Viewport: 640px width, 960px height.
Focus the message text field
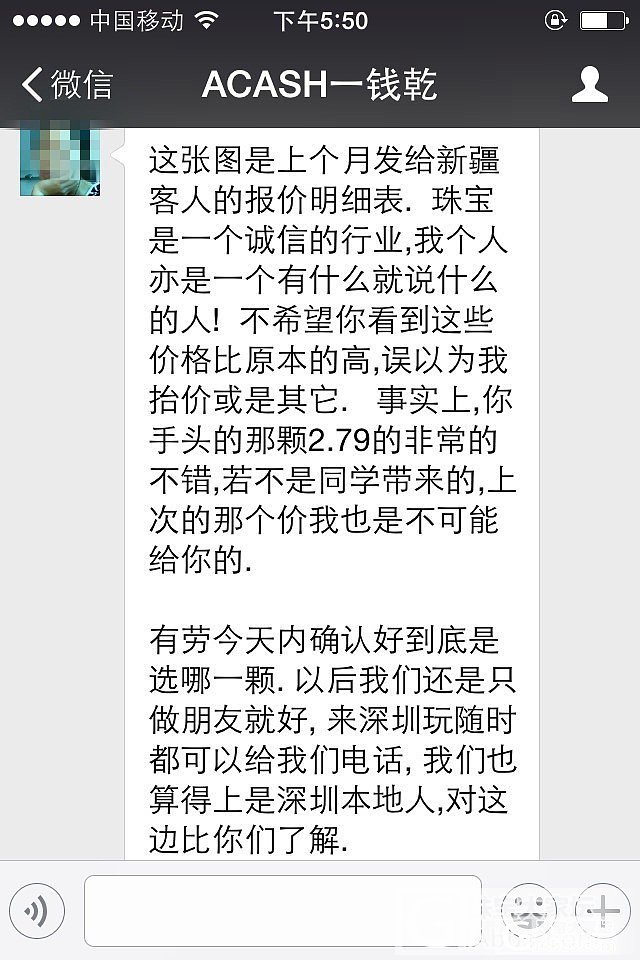tap(282, 910)
